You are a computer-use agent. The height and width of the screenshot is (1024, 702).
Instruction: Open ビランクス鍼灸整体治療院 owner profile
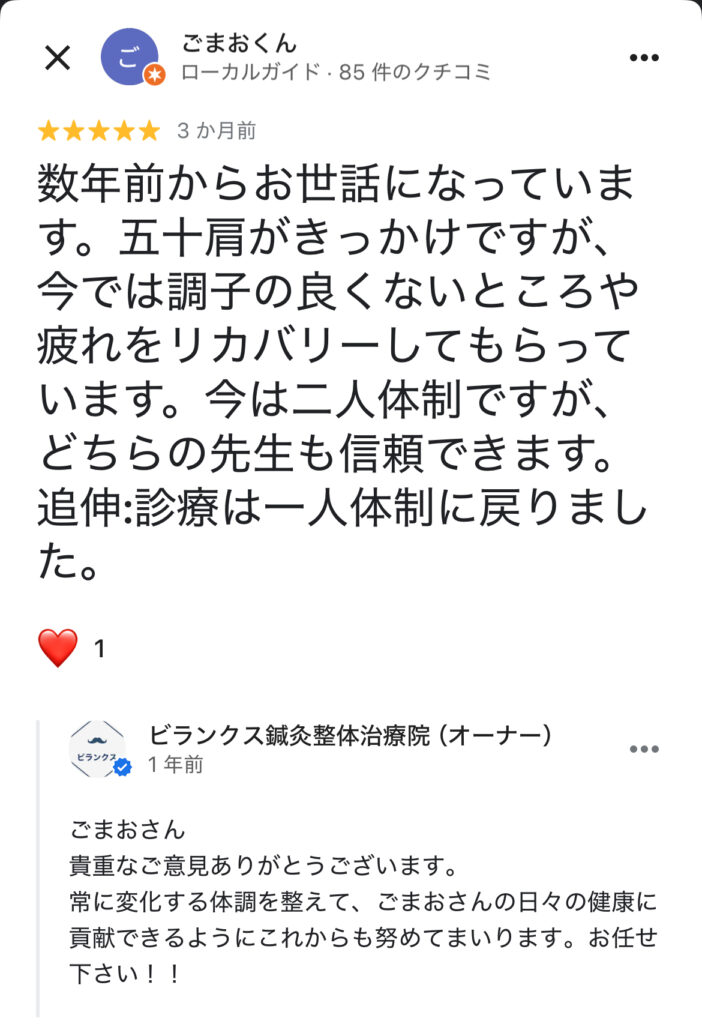(99, 750)
